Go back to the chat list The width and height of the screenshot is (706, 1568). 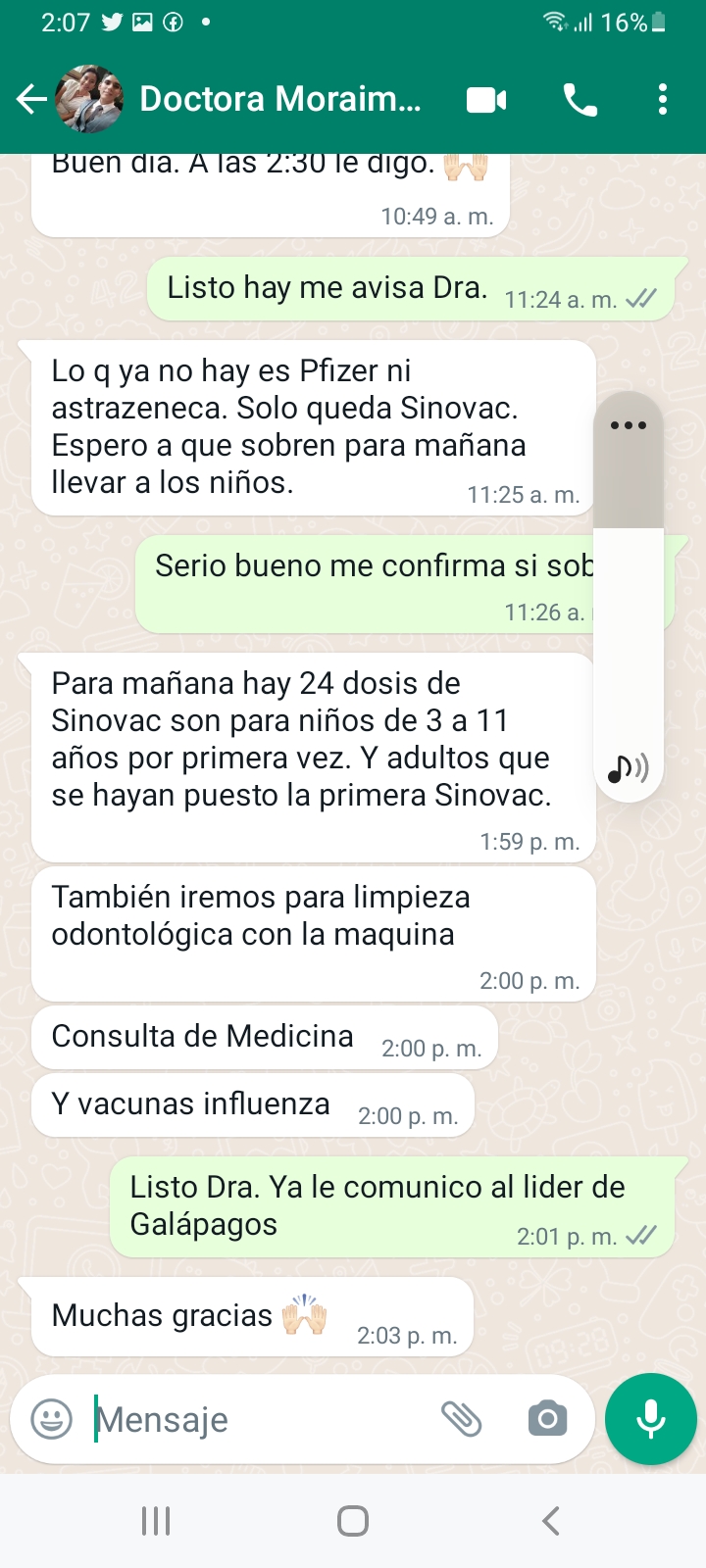coord(31,99)
